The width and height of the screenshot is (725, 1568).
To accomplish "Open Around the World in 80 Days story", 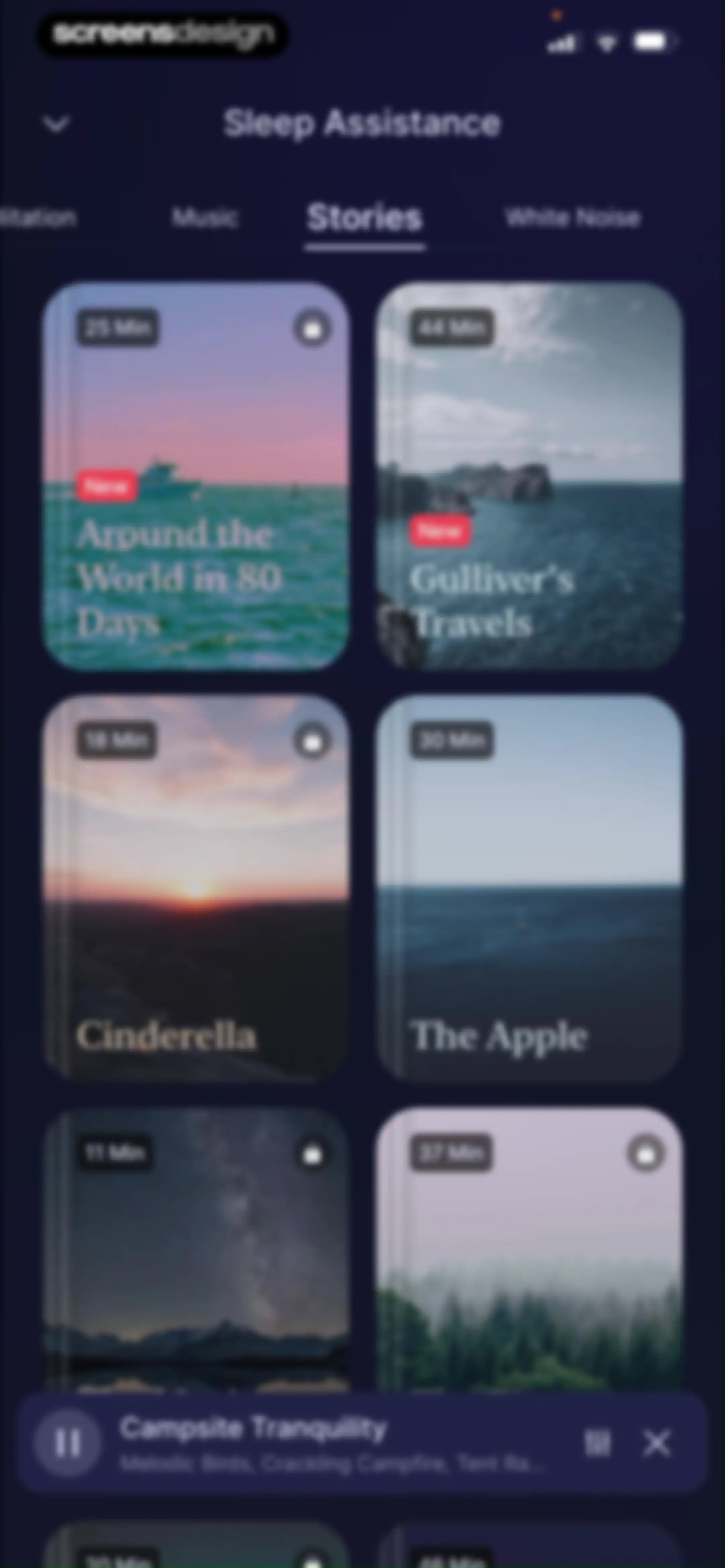I will (x=195, y=476).
